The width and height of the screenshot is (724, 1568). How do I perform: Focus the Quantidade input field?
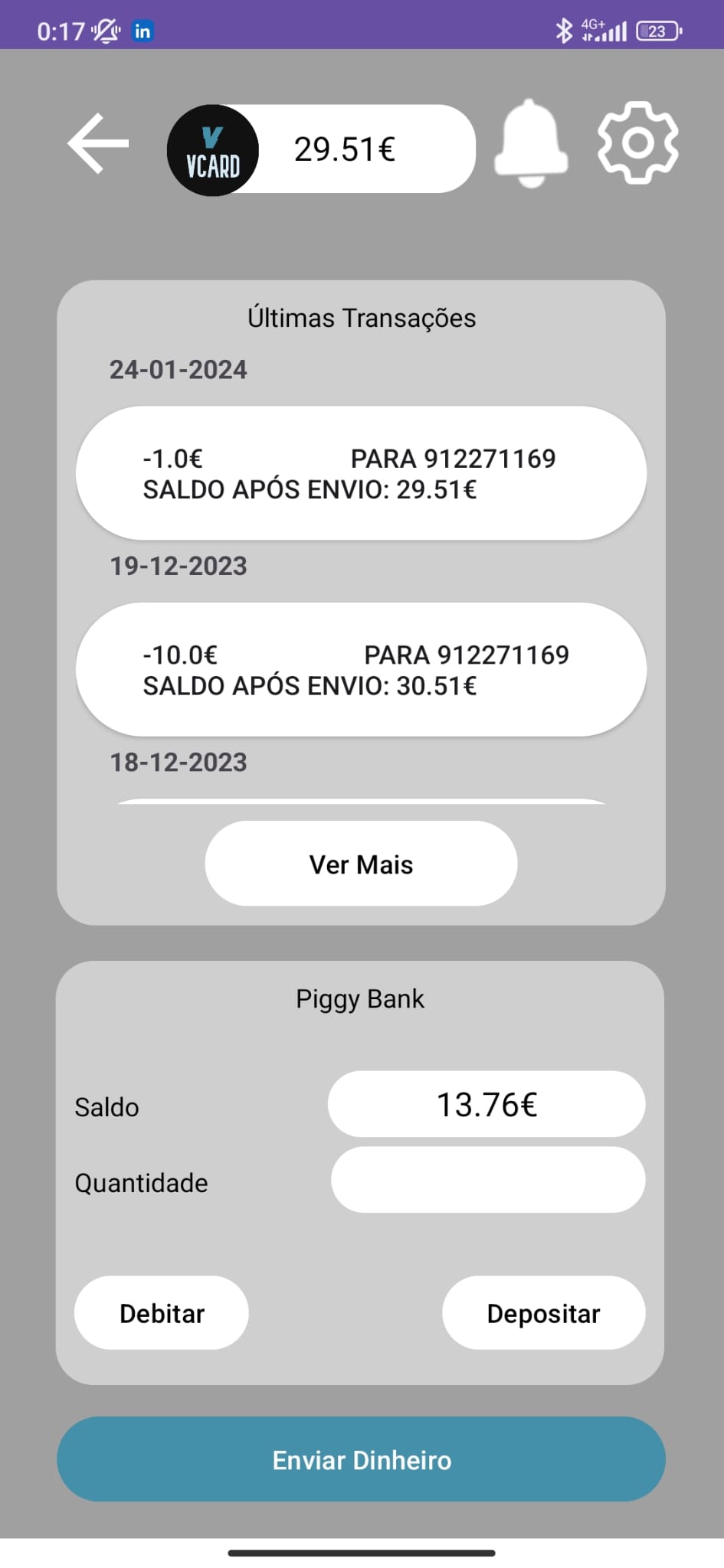tap(487, 1180)
